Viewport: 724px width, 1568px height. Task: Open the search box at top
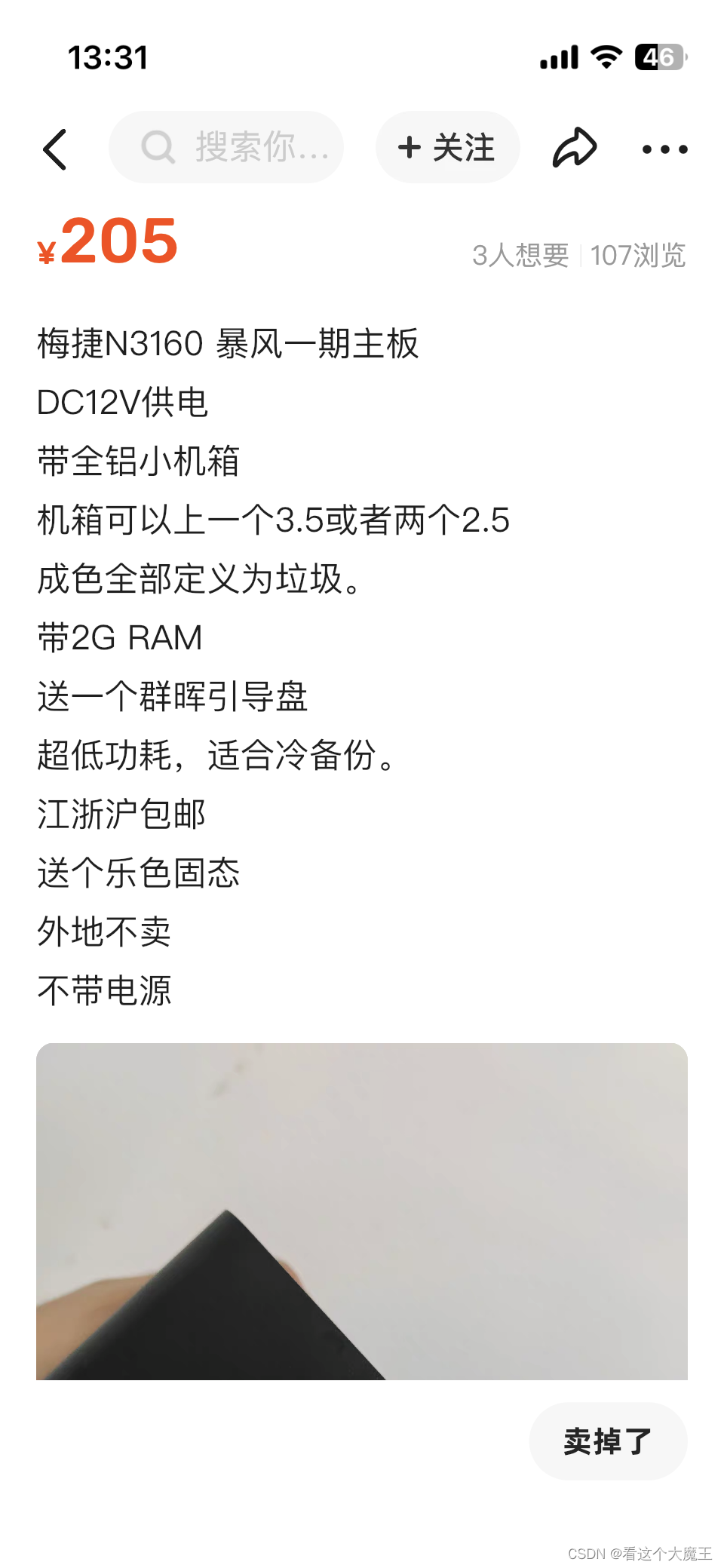pos(226,147)
